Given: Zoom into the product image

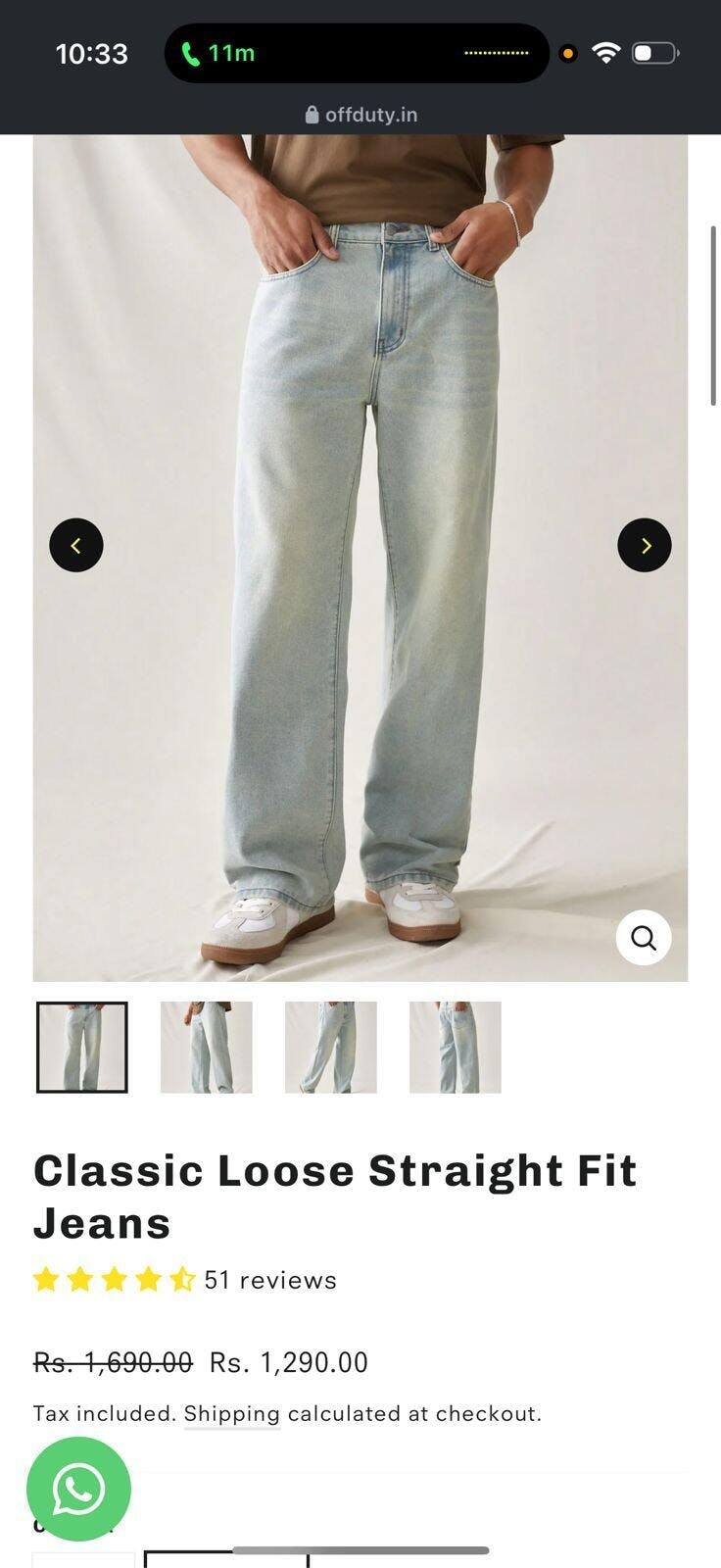Looking at the screenshot, I should pos(644,938).
